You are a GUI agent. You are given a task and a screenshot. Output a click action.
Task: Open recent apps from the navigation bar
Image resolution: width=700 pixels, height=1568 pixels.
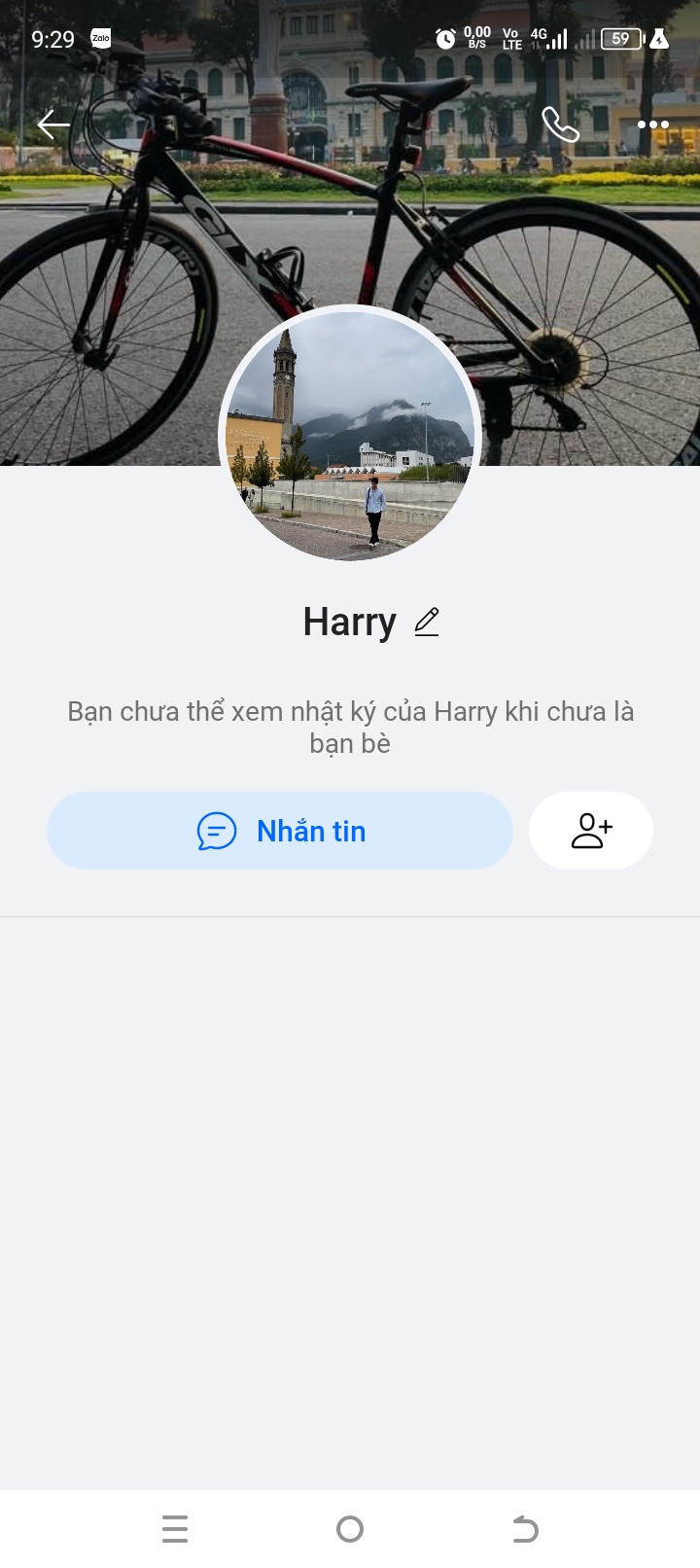(x=175, y=1529)
